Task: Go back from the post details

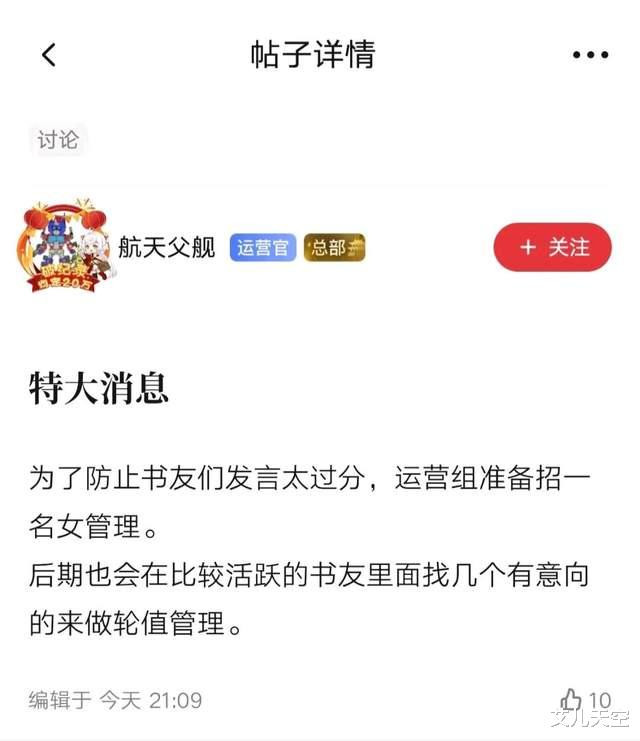Action: tap(49, 55)
